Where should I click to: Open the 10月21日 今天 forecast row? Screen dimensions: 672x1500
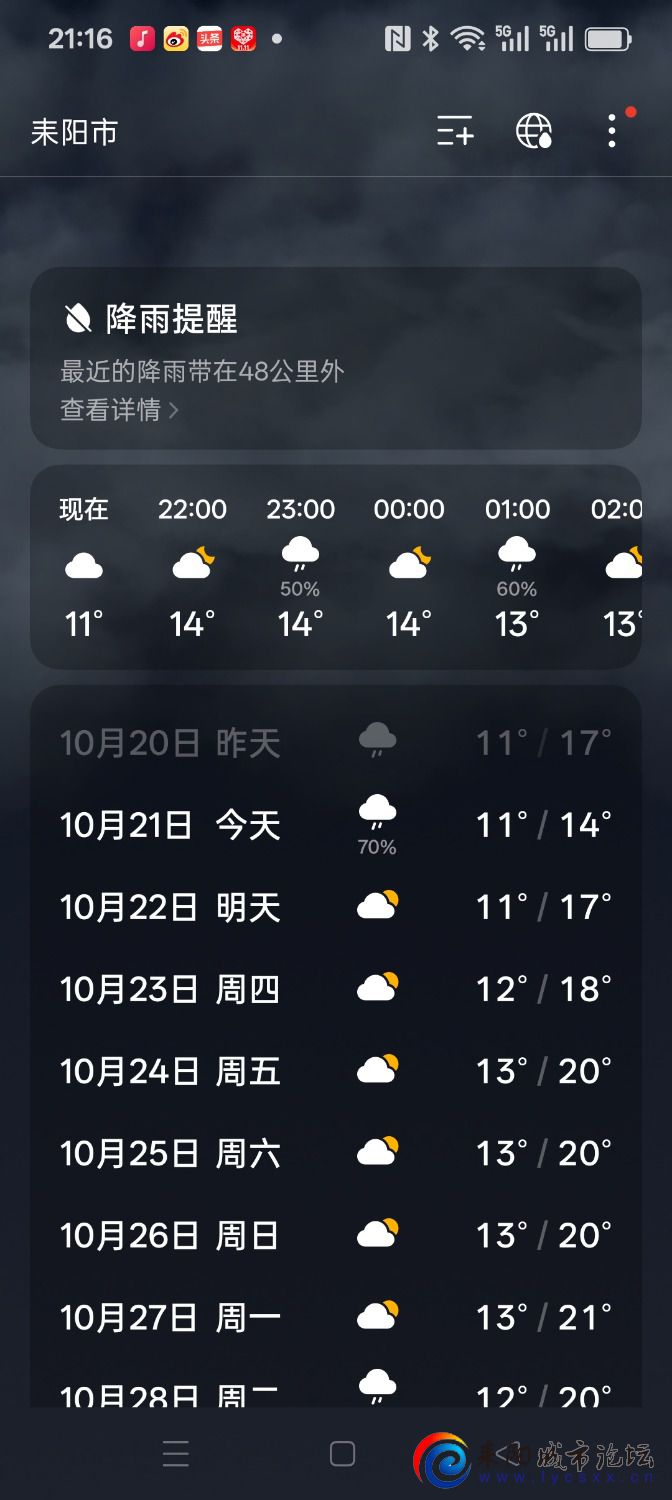[x=335, y=826]
